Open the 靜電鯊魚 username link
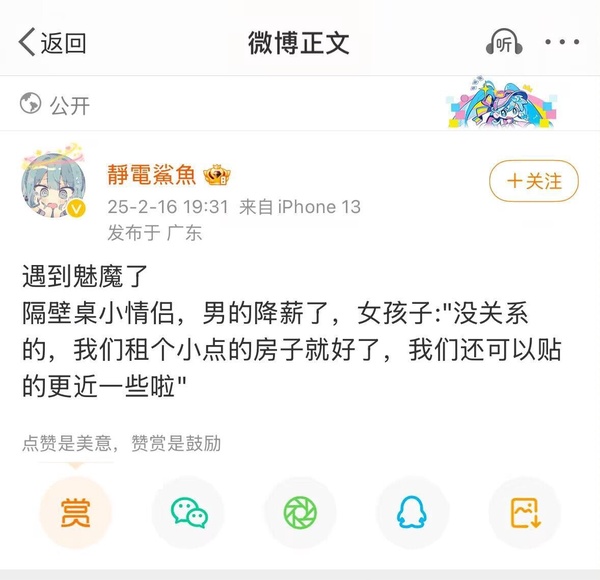The width and height of the screenshot is (600, 580). (x=152, y=176)
